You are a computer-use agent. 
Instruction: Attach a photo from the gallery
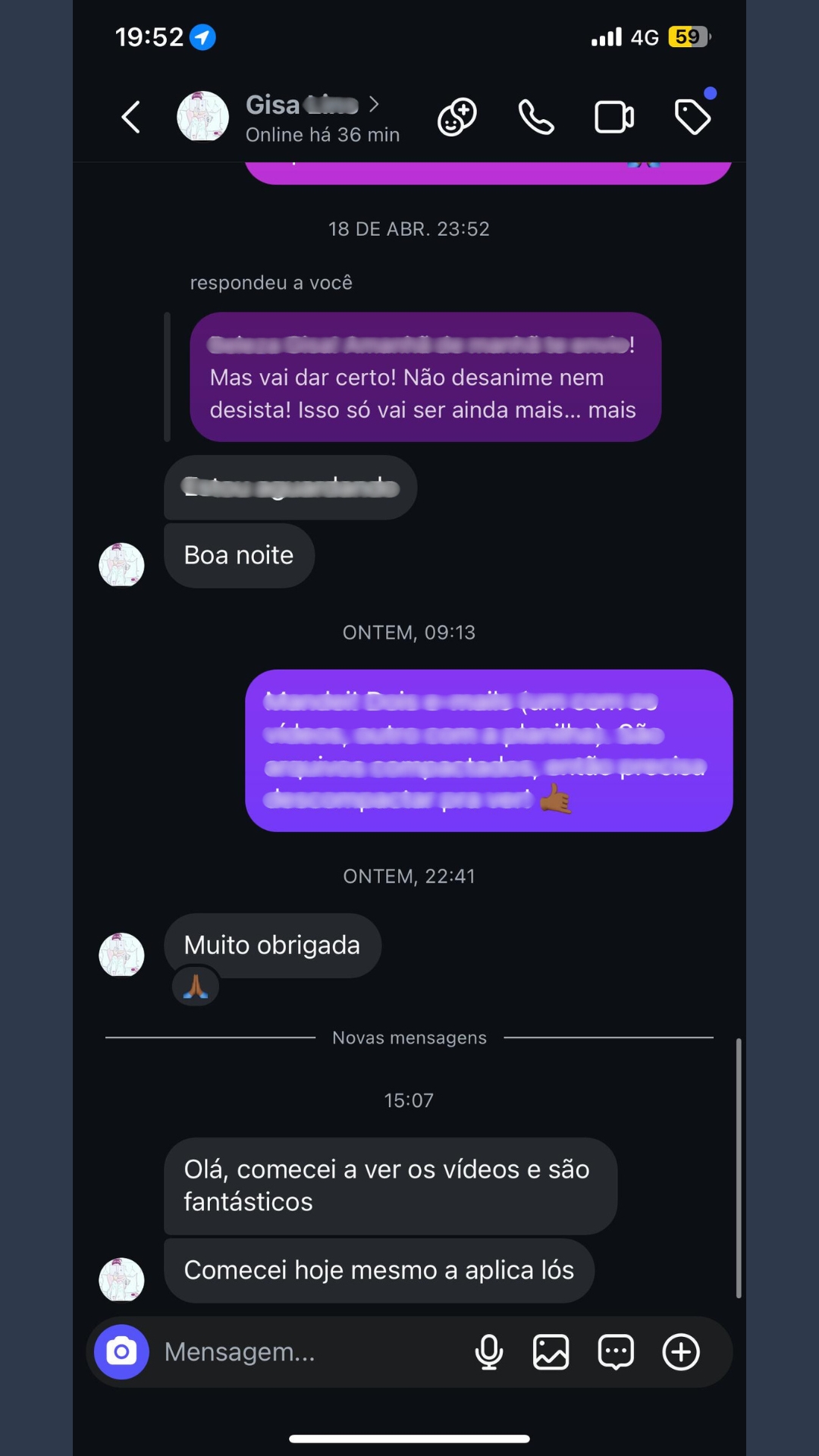[x=551, y=1352]
